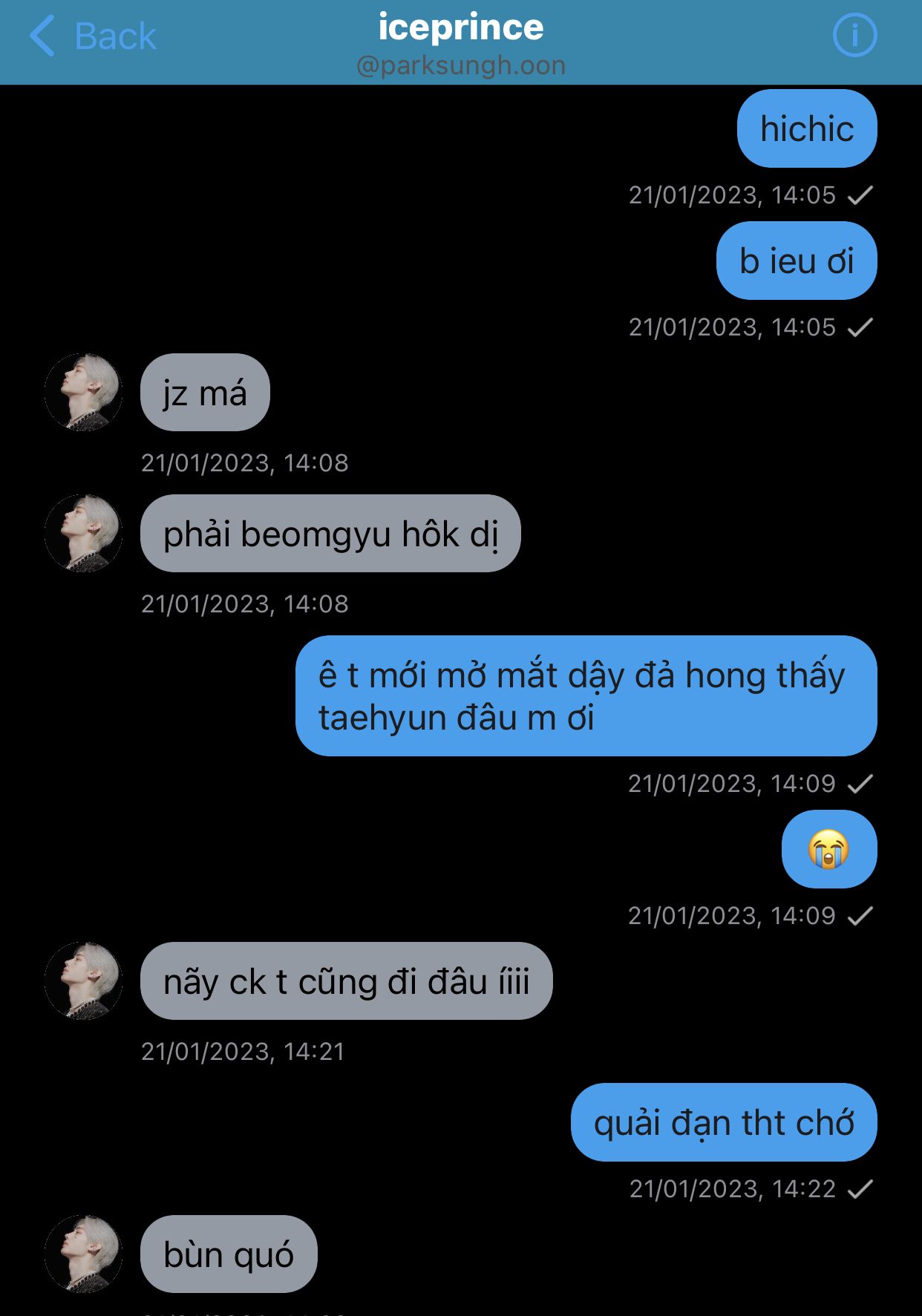Screen dimensions: 922x1316
Task: Tap the avatar beside the "jz má" message
Action: (84, 392)
